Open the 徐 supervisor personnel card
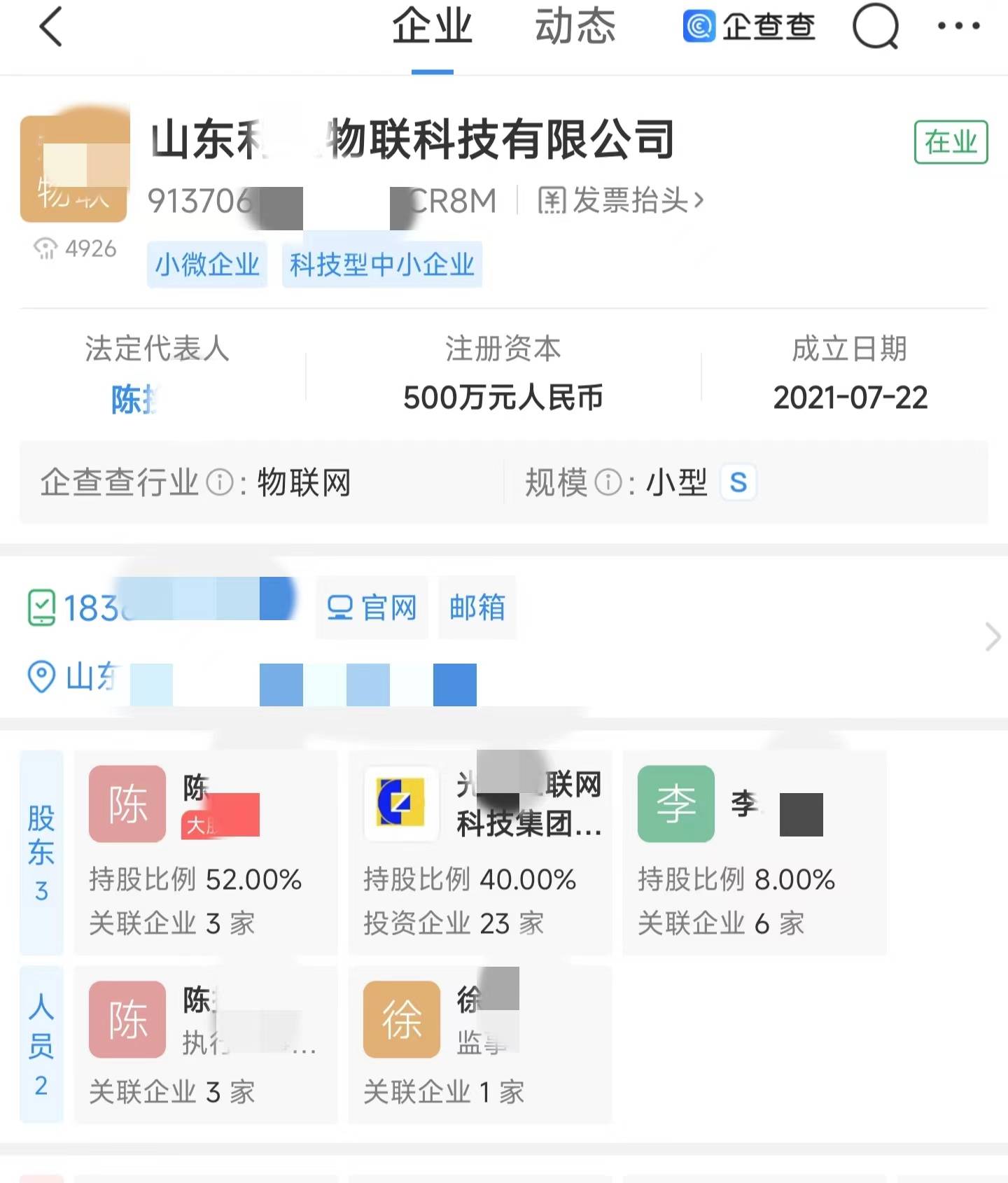 coord(480,1044)
